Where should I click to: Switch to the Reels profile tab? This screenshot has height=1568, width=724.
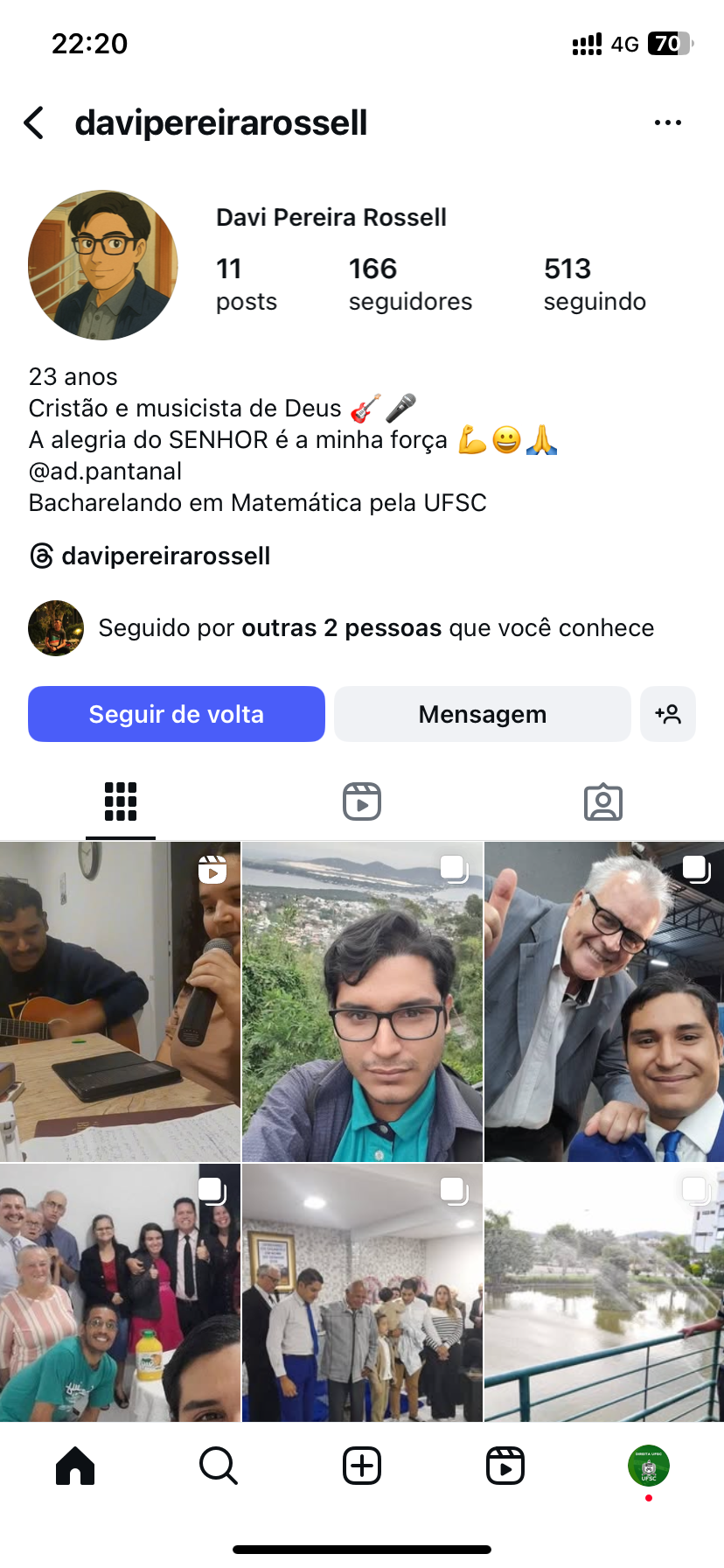tap(362, 801)
